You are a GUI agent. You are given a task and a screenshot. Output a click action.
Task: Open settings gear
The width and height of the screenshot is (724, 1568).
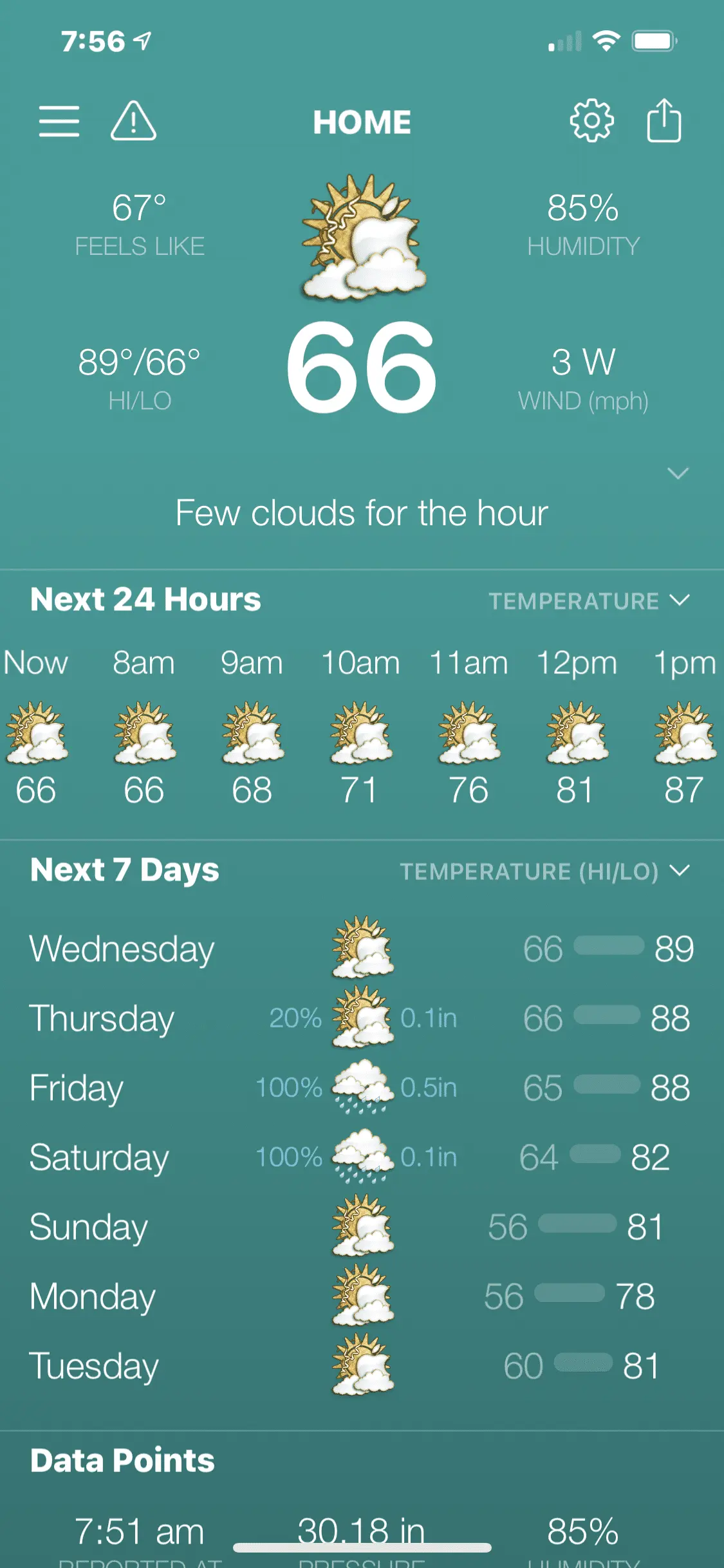591,120
